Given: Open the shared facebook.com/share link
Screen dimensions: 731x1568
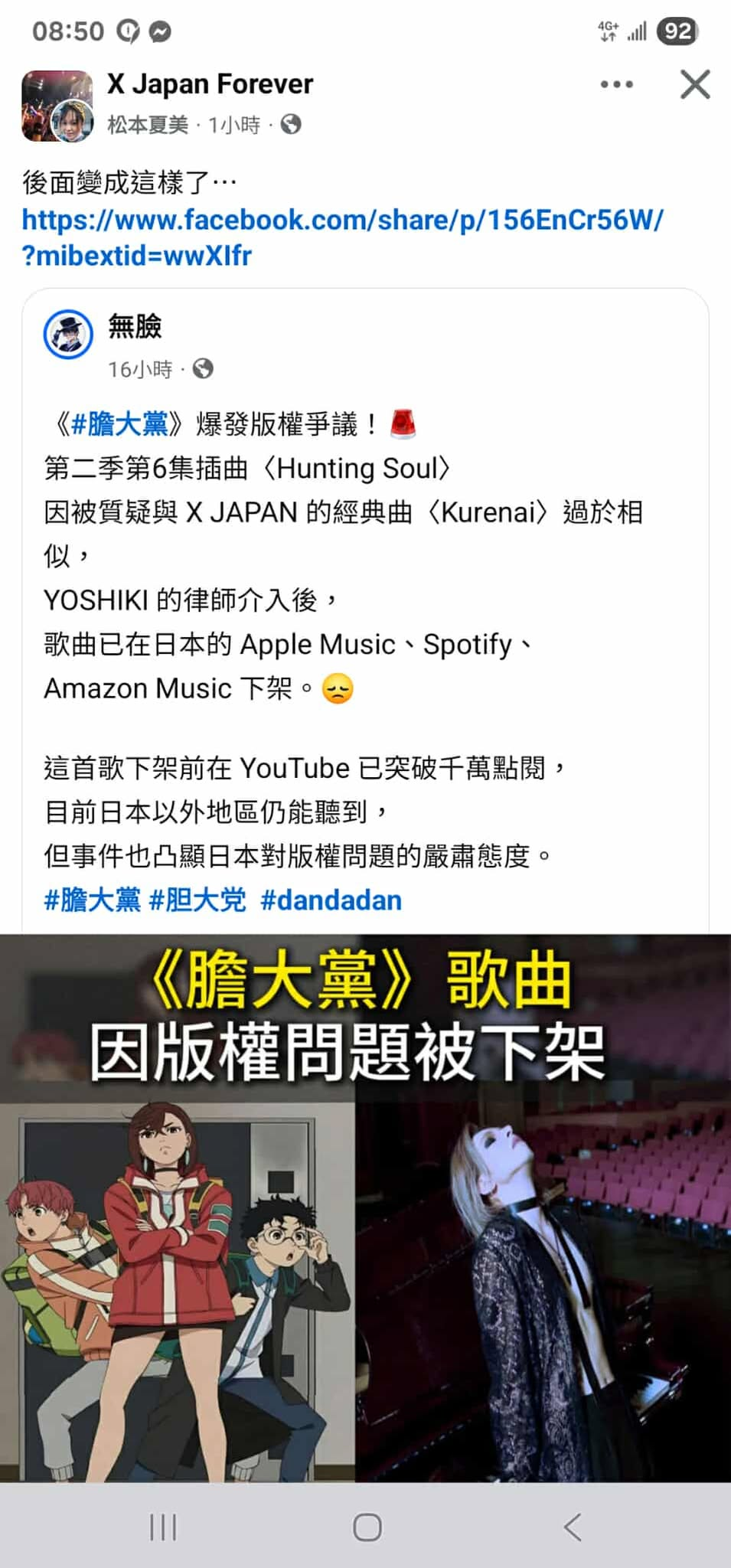Looking at the screenshot, I should (x=341, y=237).
